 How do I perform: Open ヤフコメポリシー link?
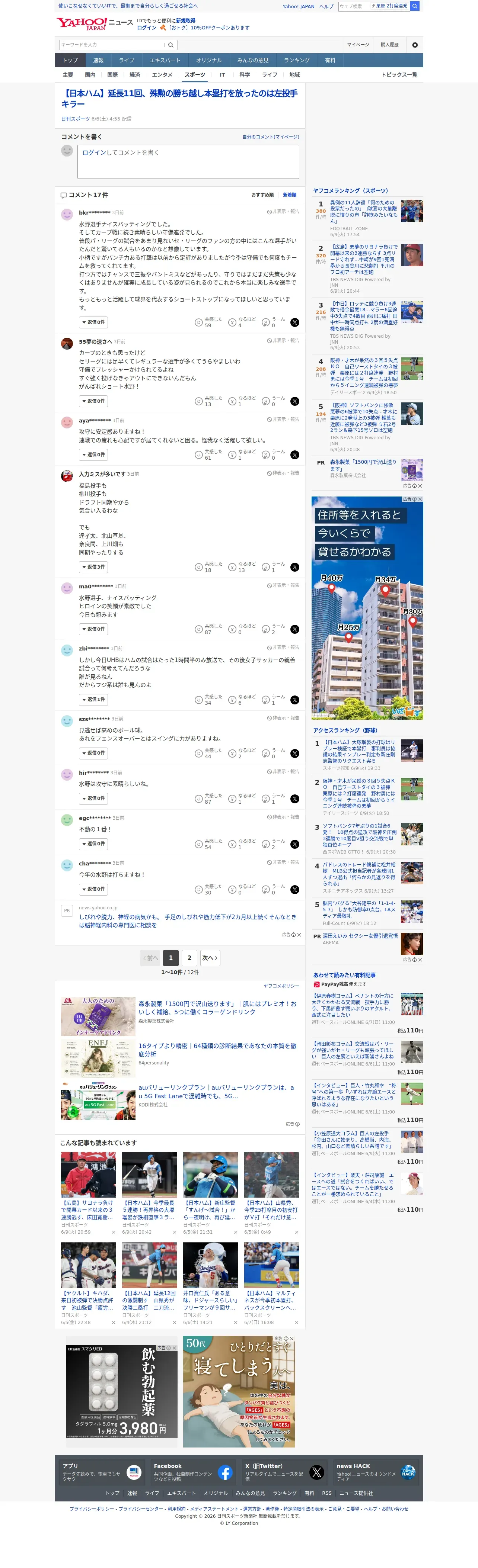click(281, 986)
